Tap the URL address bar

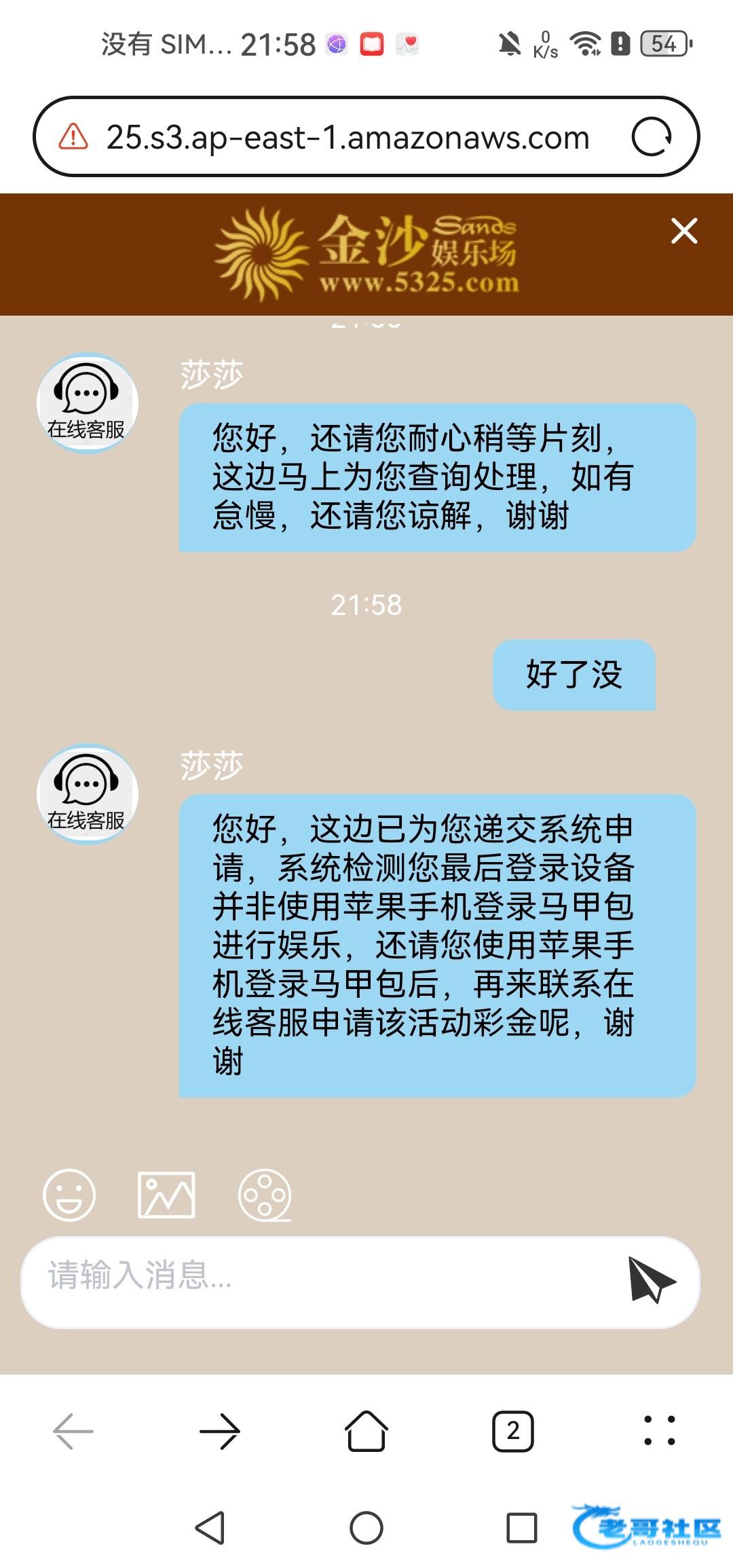pos(346,138)
